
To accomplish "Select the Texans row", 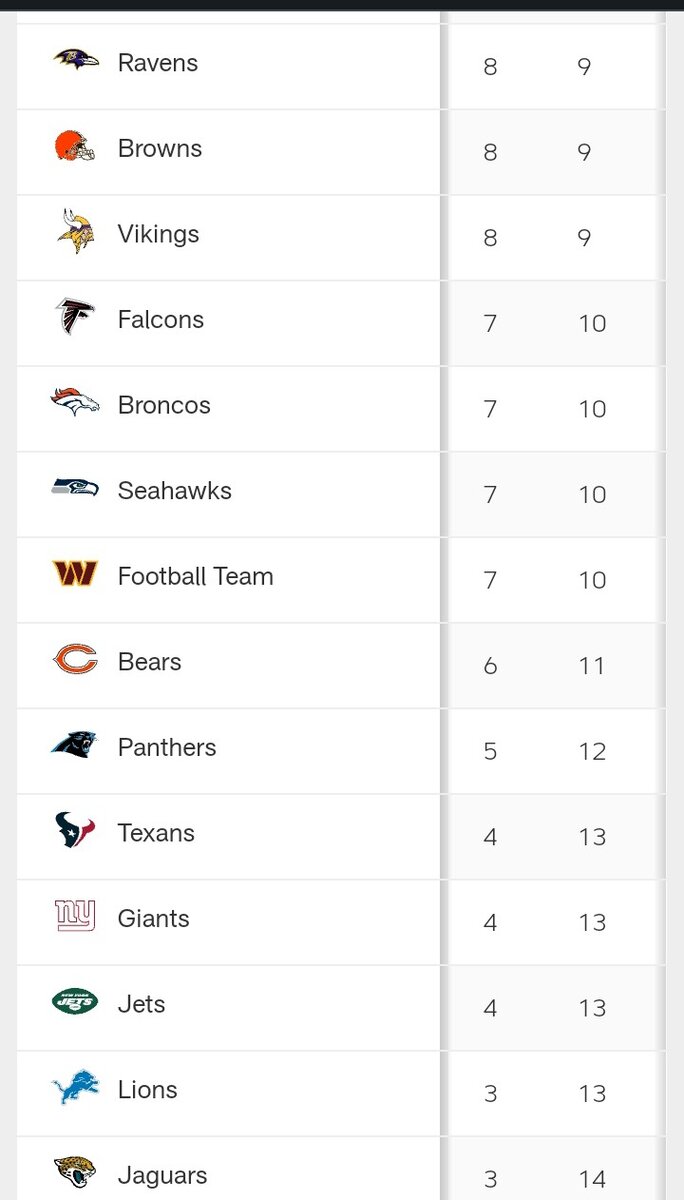I will (155, 833).
